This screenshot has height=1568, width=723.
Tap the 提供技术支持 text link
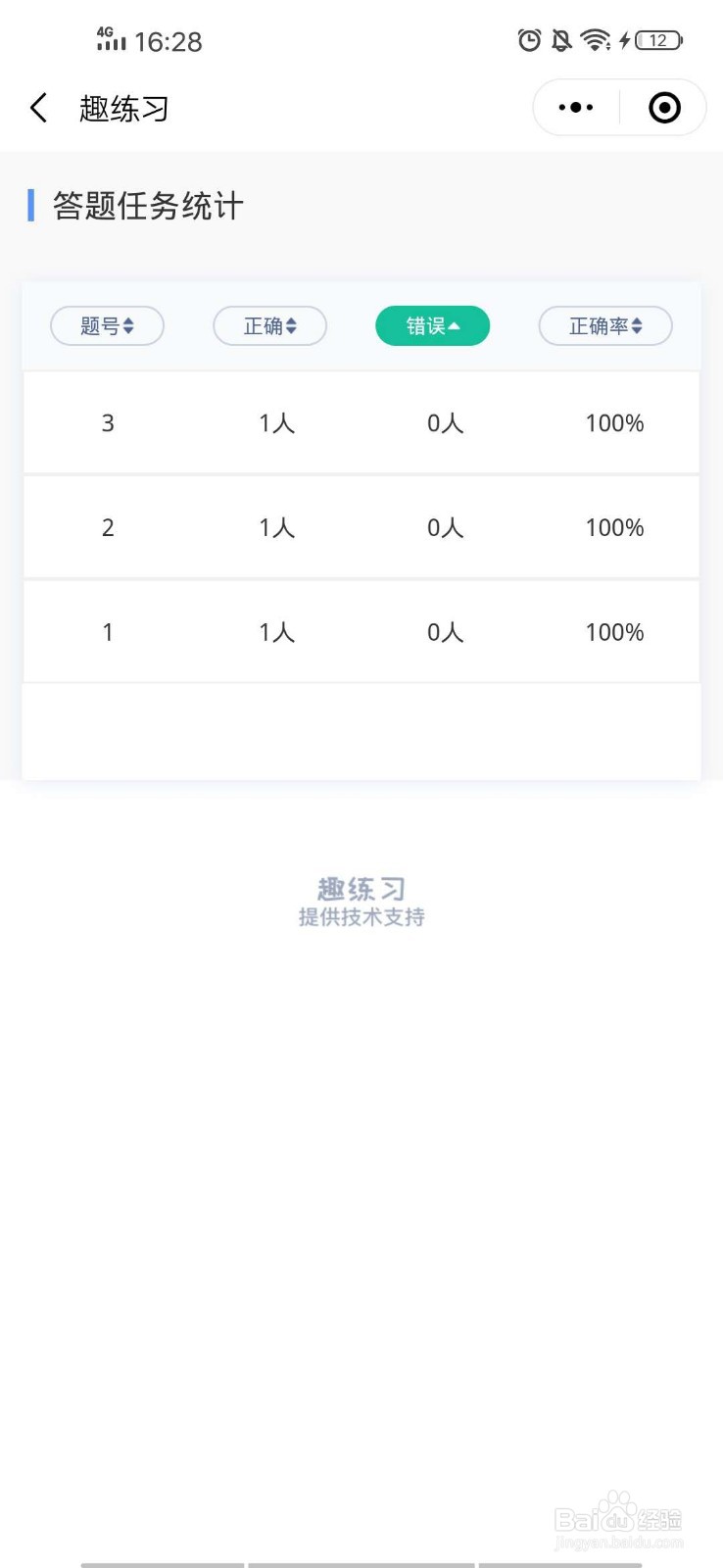click(361, 916)
